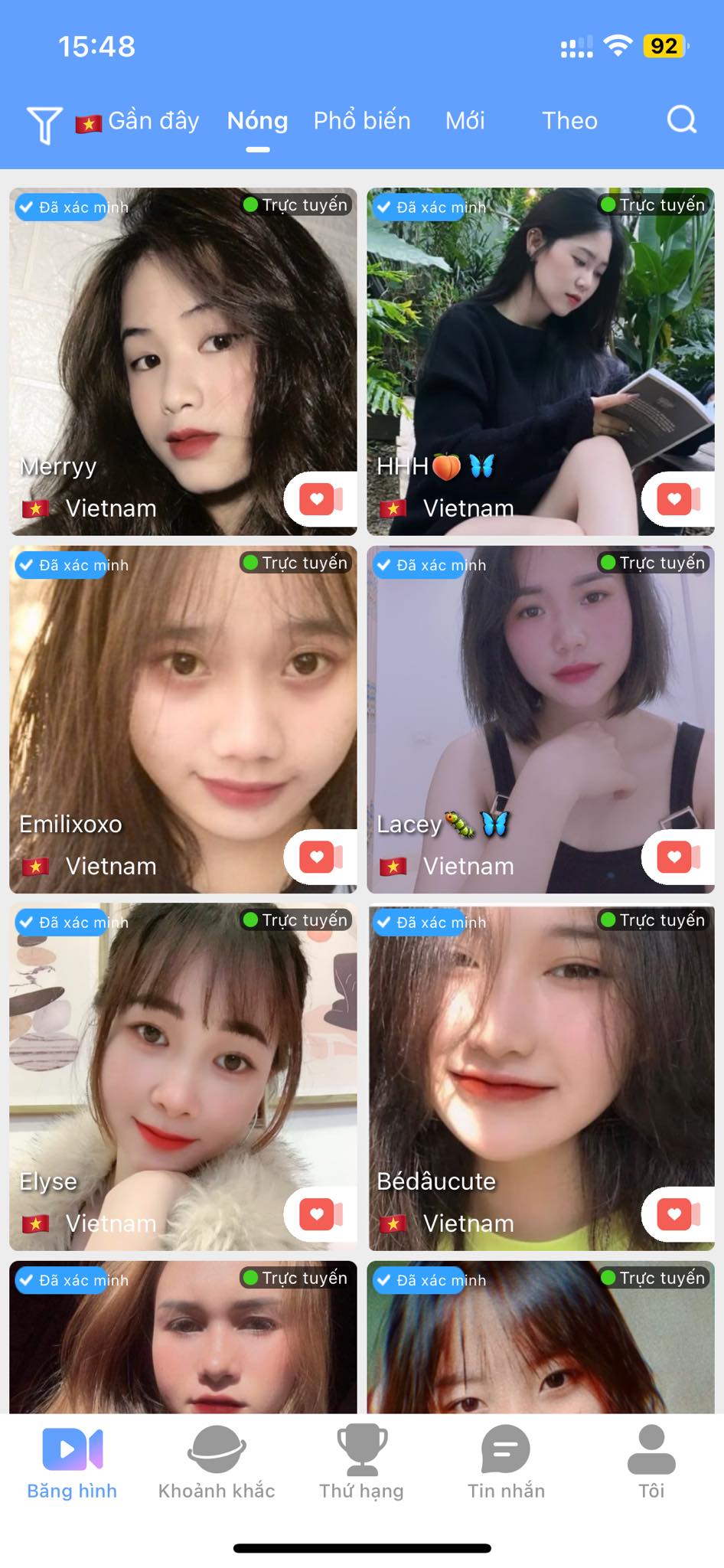The image size is (724, 1568).
Task: View Lacey's profile card
Action: (x=540, y=704)
